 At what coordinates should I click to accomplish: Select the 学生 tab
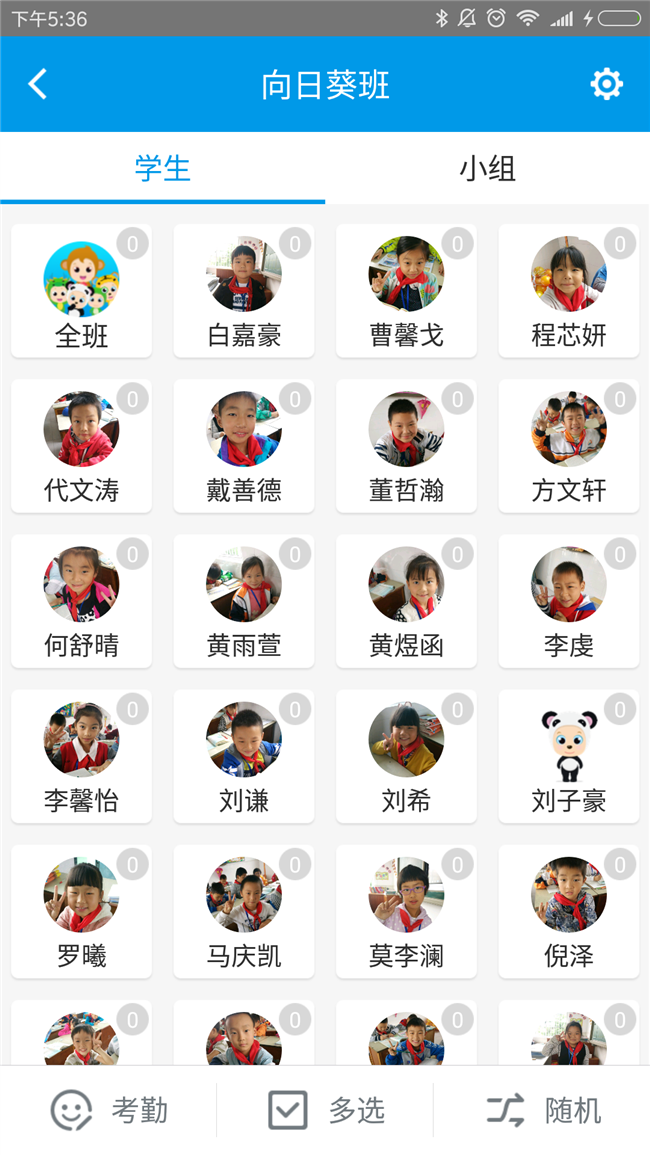point(162,168)
